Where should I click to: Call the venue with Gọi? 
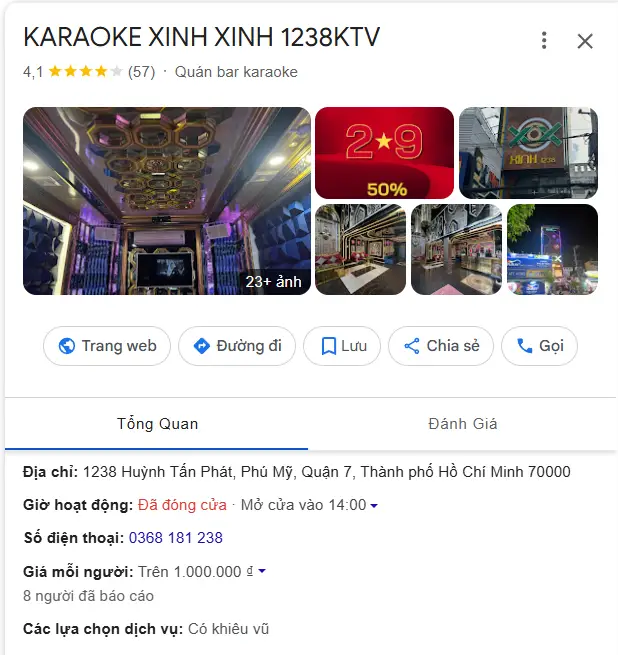(539, 346)
